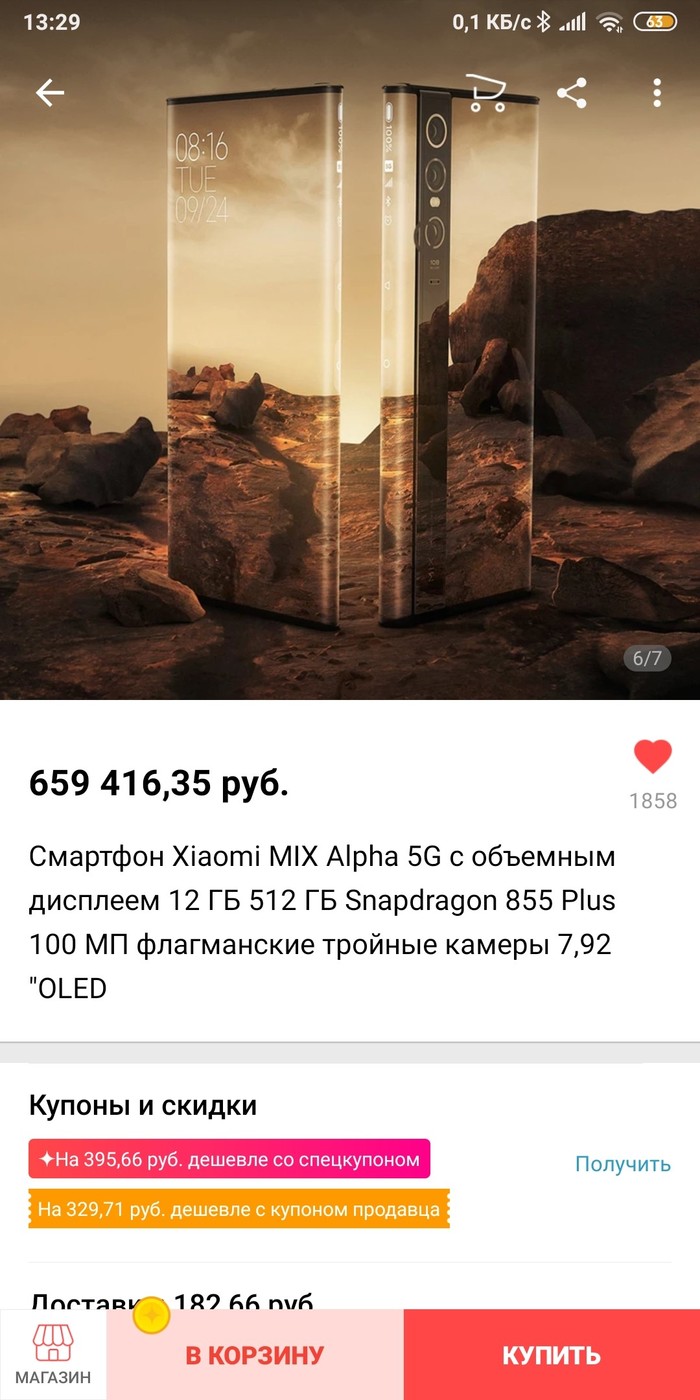The width and height of the screenshot is (700, 1400).
Task: Open the three-dot overflow menu
Action: click(657, 93)
